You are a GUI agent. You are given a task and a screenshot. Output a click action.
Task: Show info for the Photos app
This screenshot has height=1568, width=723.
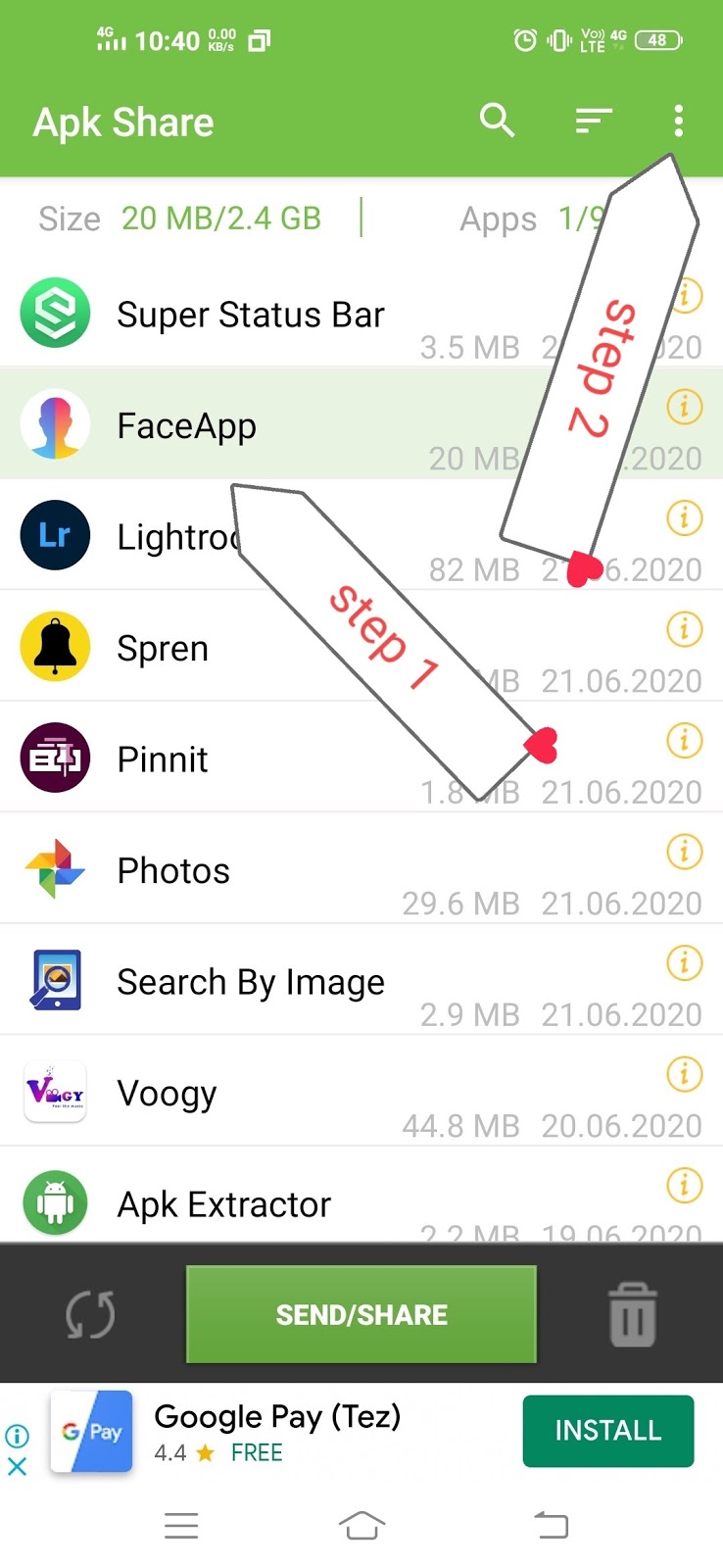click(684, 852)
